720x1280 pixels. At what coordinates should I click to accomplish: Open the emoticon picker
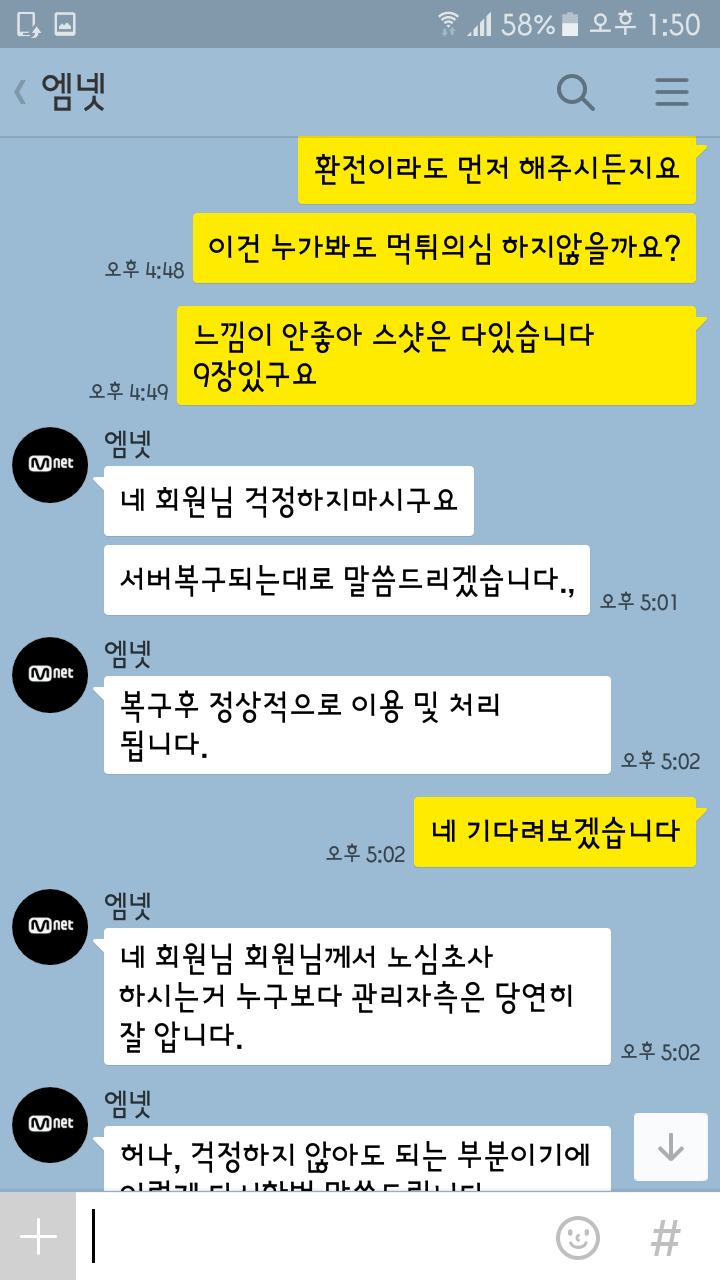(577, 1238)
